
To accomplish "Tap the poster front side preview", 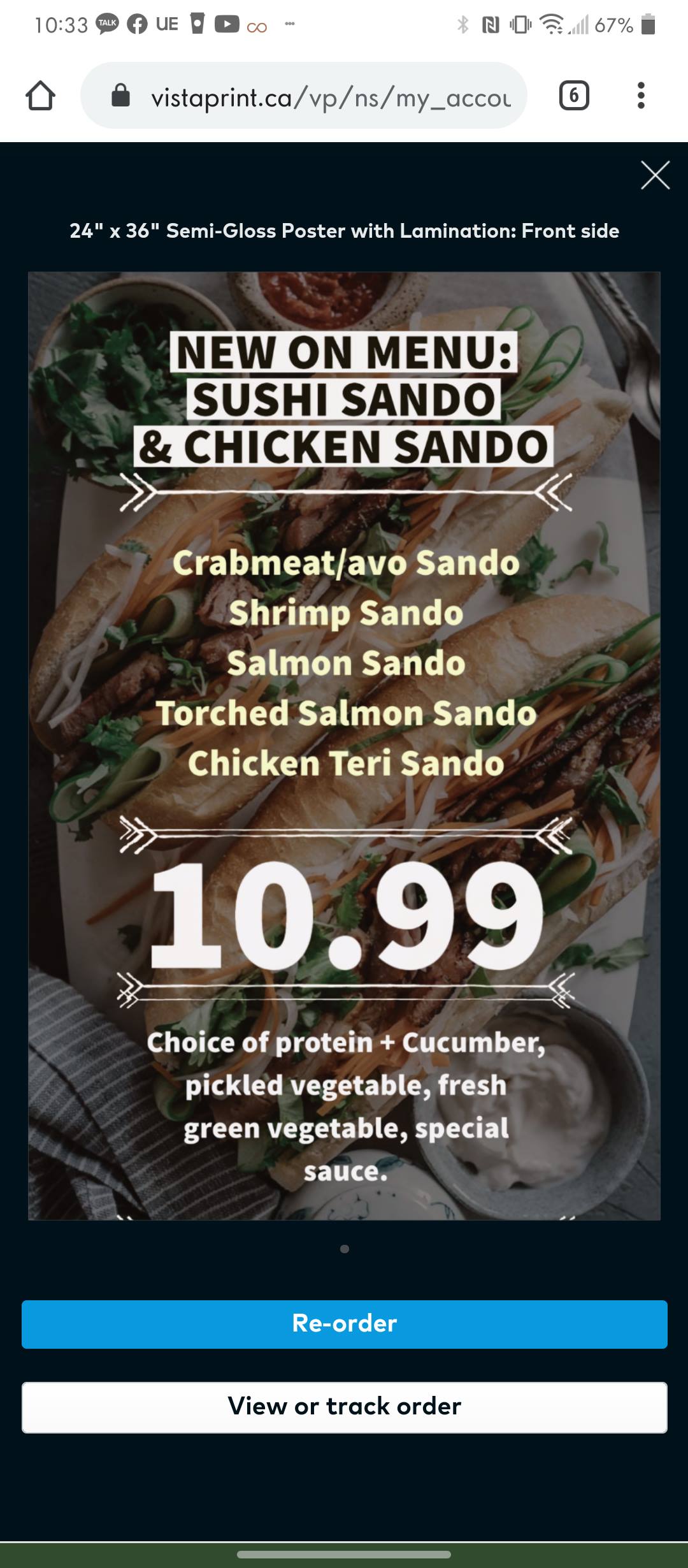I will 344,746.
